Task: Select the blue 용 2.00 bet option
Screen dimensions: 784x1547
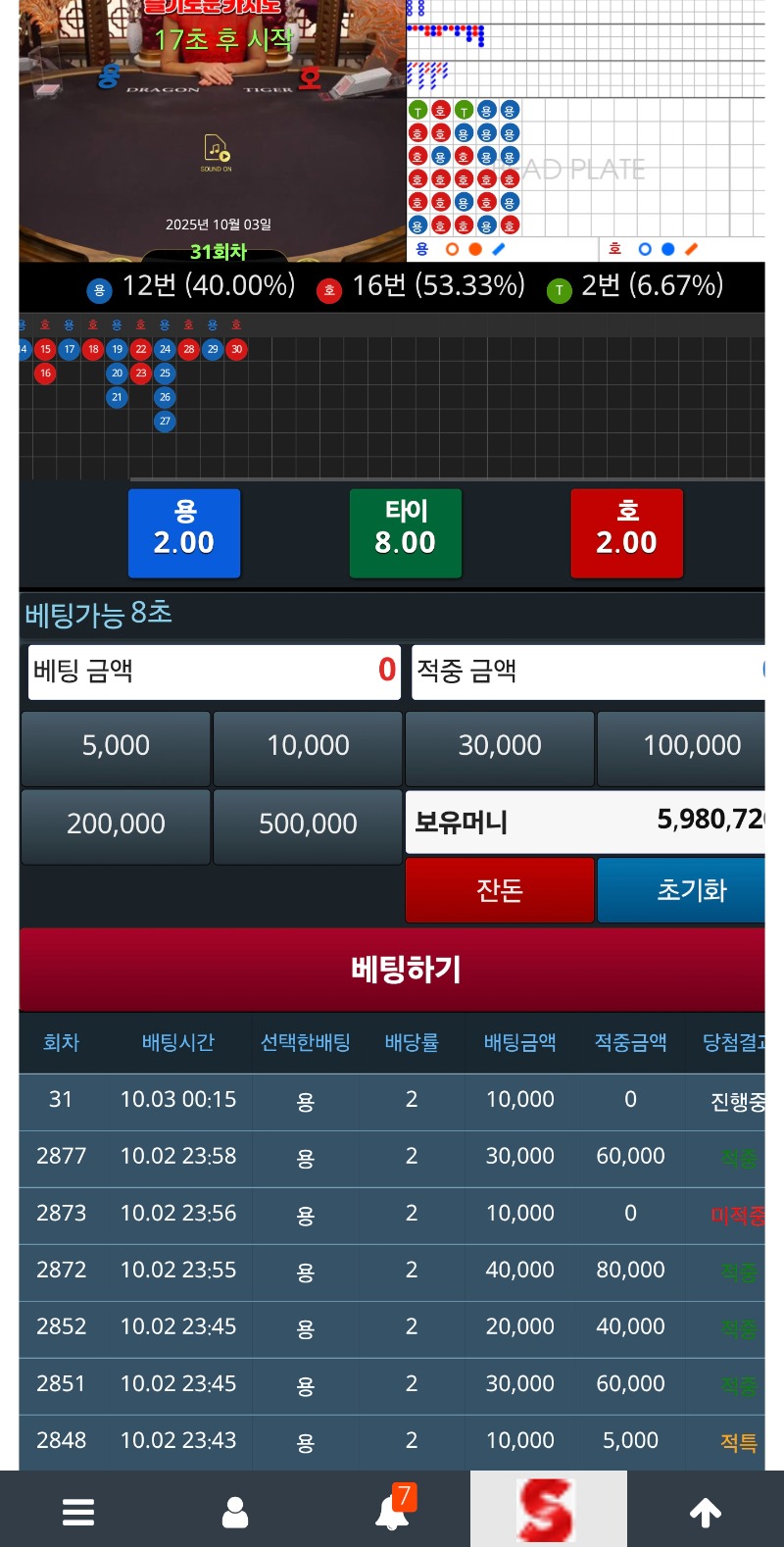Action: point(184,532)
